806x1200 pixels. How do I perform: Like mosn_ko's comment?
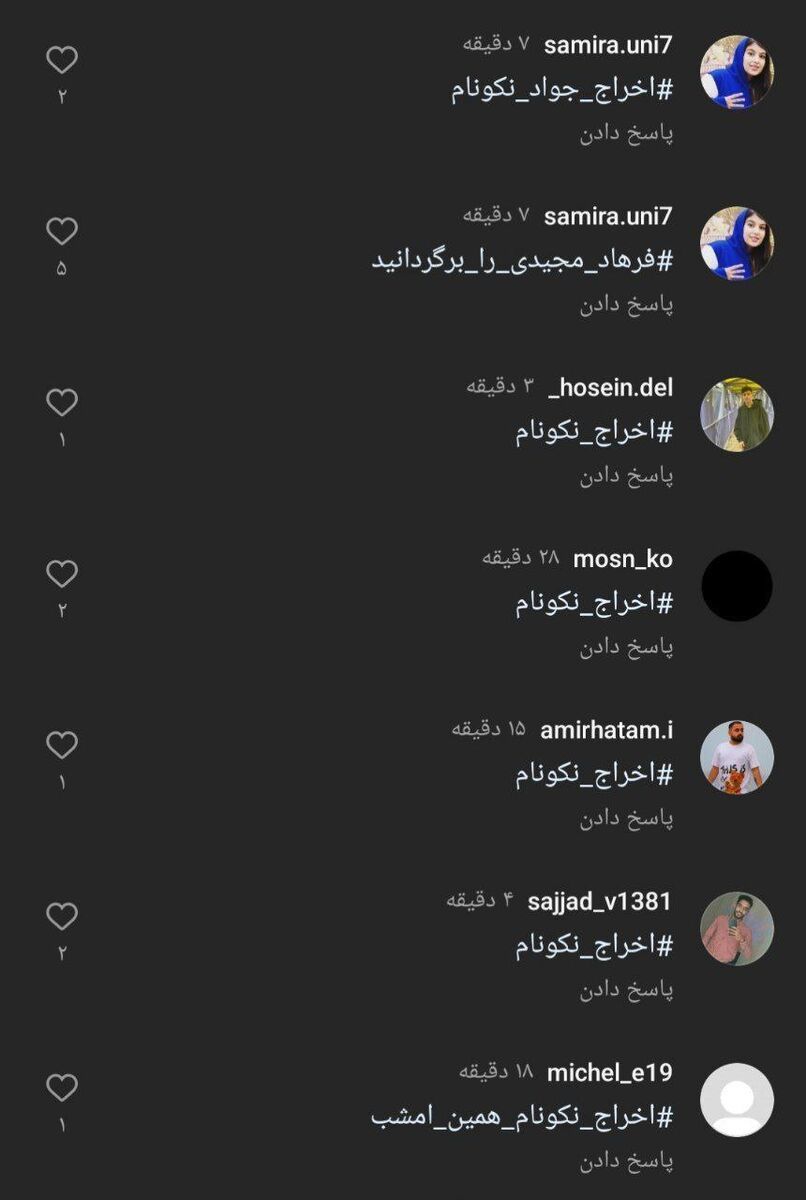[x=62, y=574]
